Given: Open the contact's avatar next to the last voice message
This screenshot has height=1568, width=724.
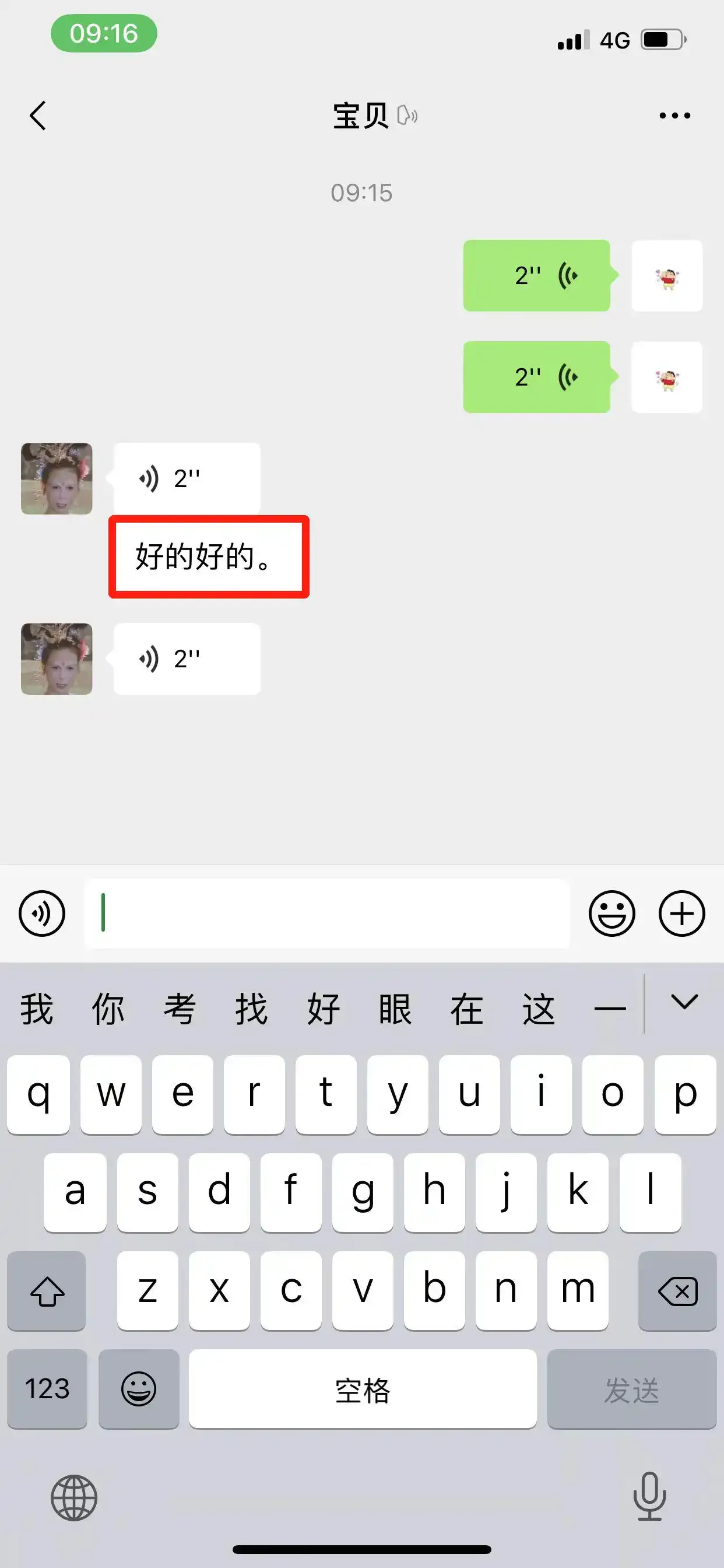Looking at the screenshot, I should (x=57, y=659).
